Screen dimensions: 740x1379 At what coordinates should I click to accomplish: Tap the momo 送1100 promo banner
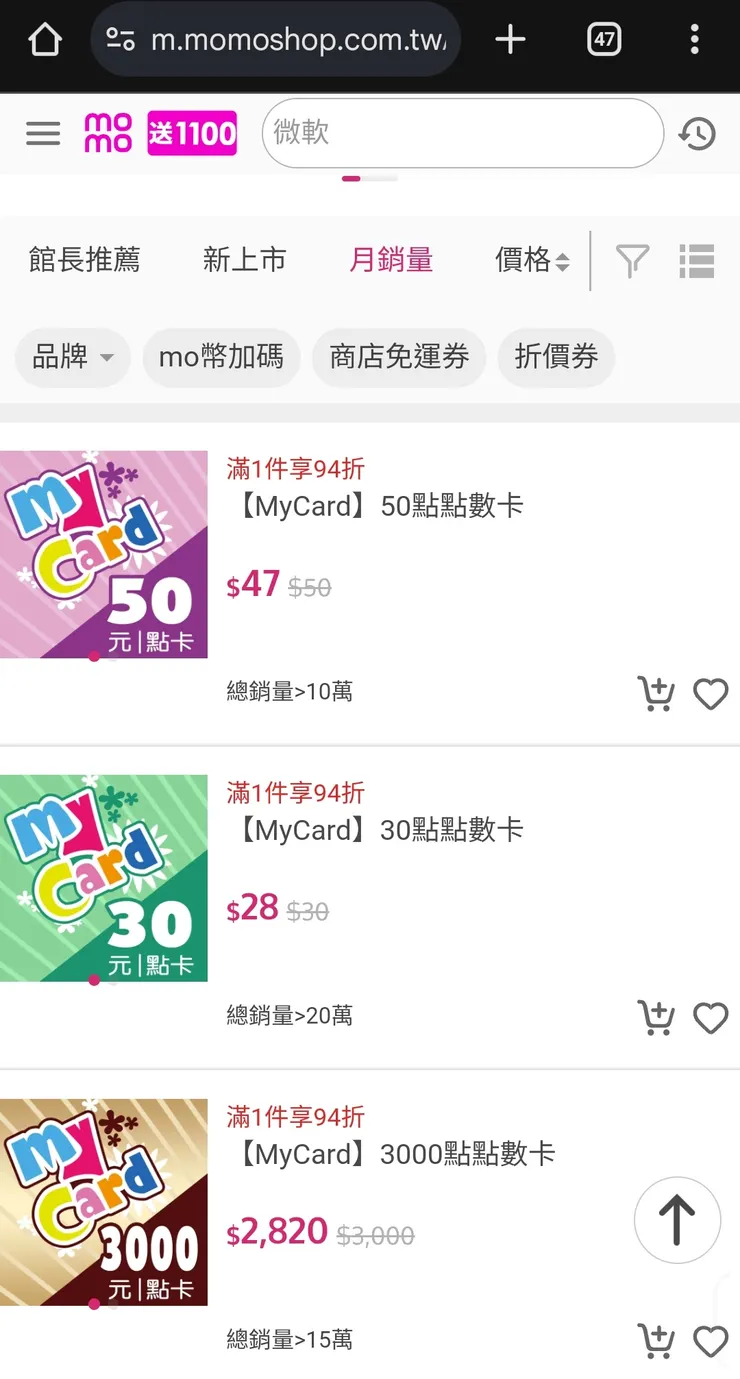[x=192, y=133]
